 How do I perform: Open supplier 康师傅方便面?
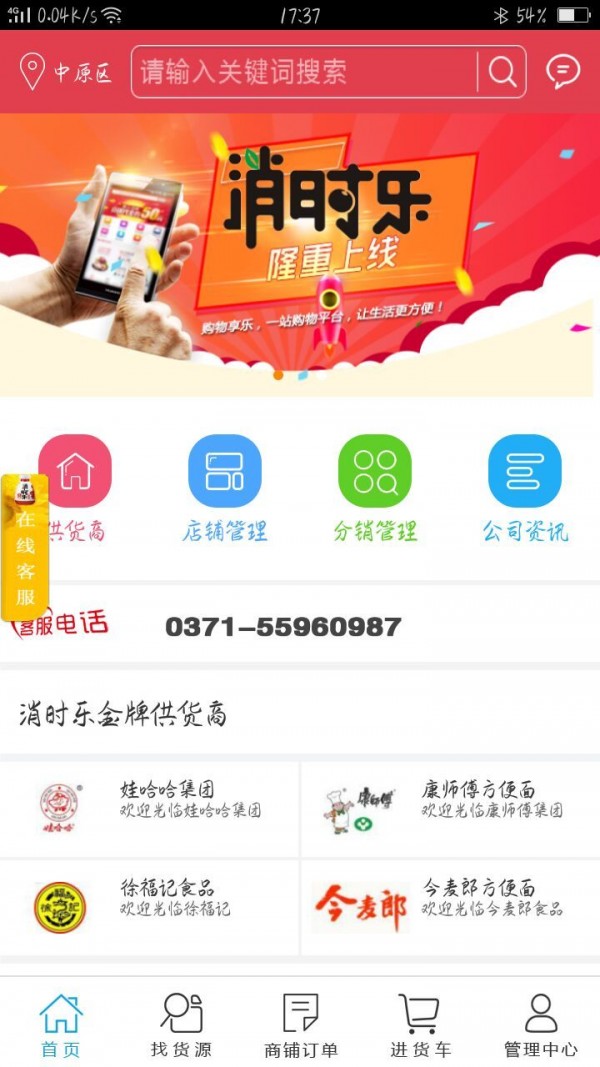click(450, 809)
